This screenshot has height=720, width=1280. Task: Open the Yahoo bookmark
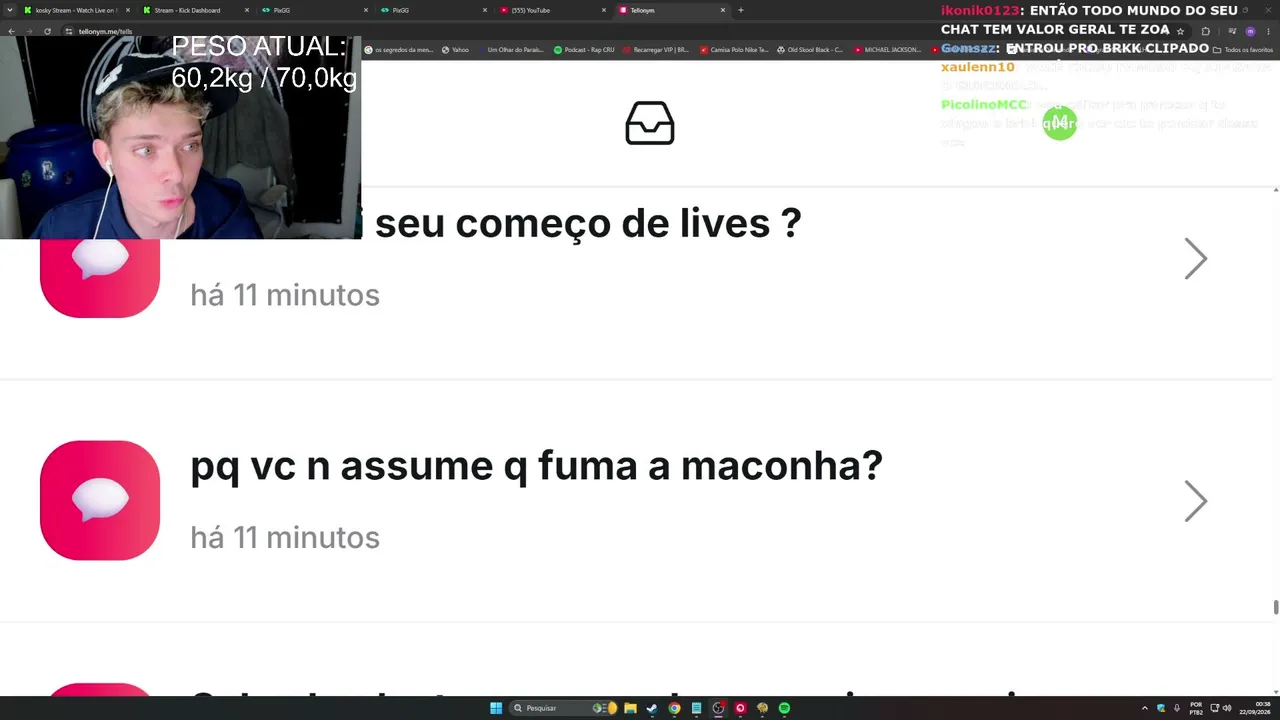pyautogui.click(x=455, y=49)
